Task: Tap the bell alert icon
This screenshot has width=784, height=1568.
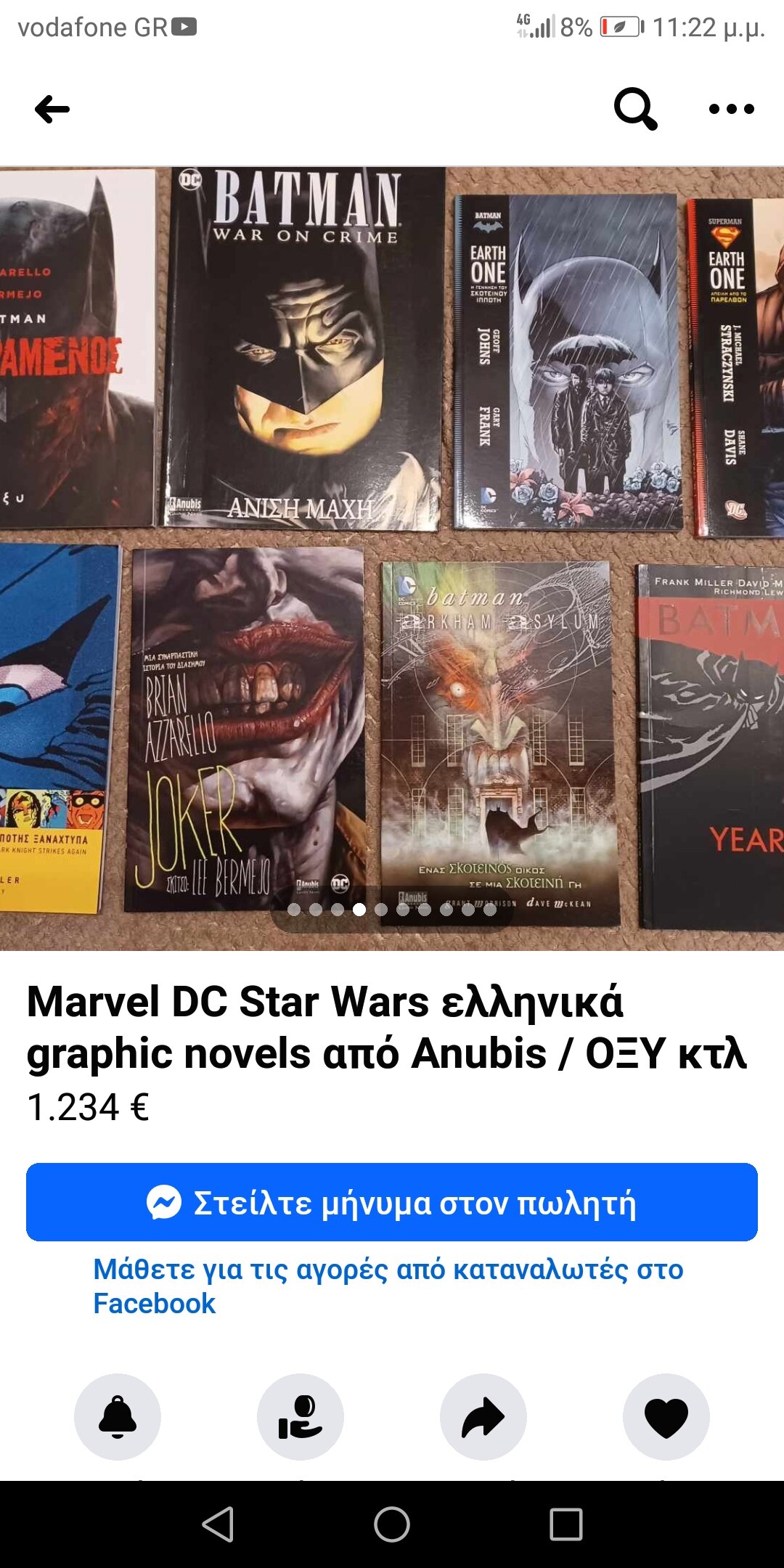Action: pyautogui.click(x=118, y=1416)
